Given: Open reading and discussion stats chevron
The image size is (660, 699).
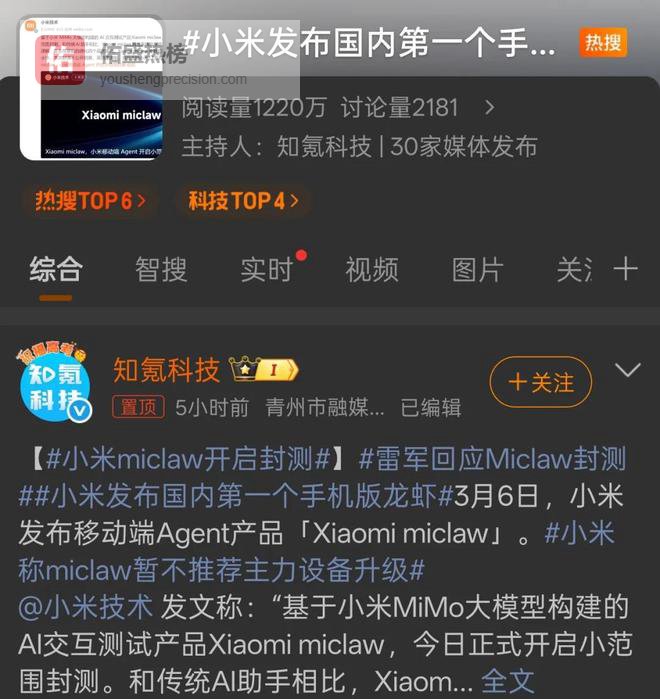Looking at the screenshot, I should 489,106.
